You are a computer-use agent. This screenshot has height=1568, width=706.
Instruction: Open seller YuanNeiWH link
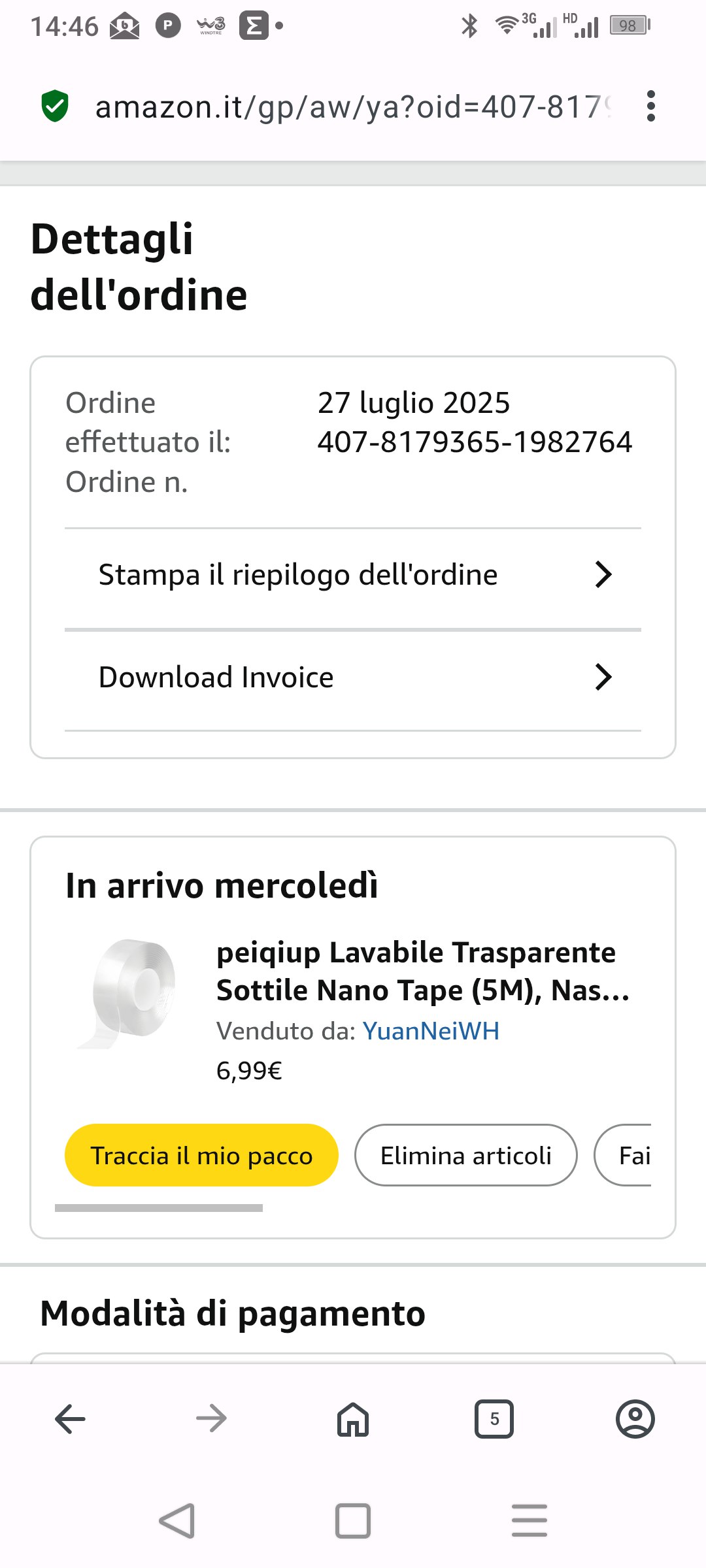point(431,1031)
